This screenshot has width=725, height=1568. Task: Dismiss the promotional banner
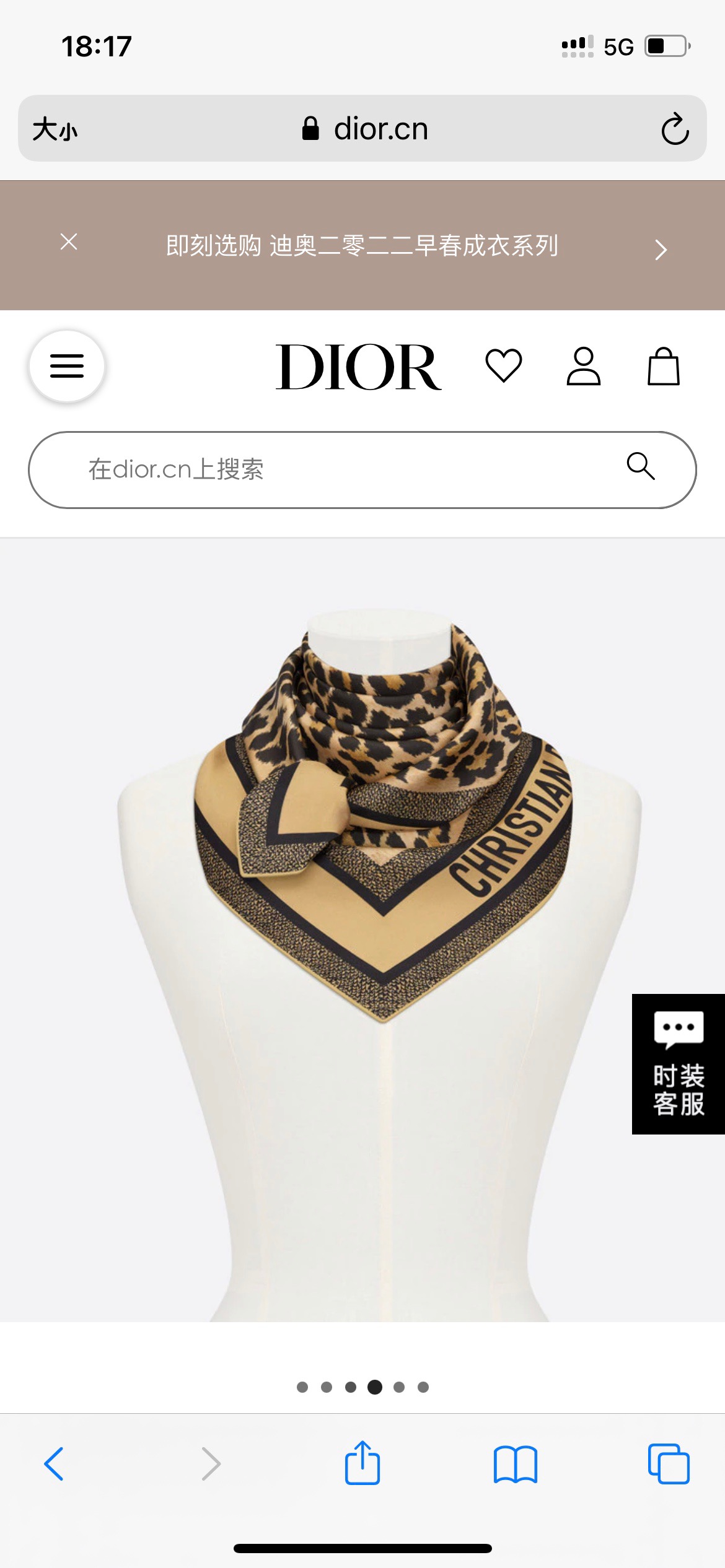[x=69, y=242]
